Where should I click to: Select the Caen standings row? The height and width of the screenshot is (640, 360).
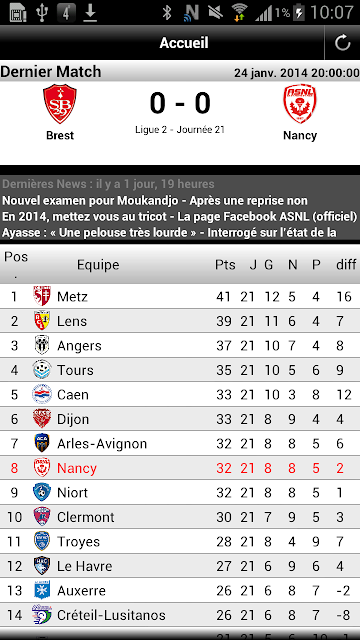pyautogui.click(x=180, y=394)
